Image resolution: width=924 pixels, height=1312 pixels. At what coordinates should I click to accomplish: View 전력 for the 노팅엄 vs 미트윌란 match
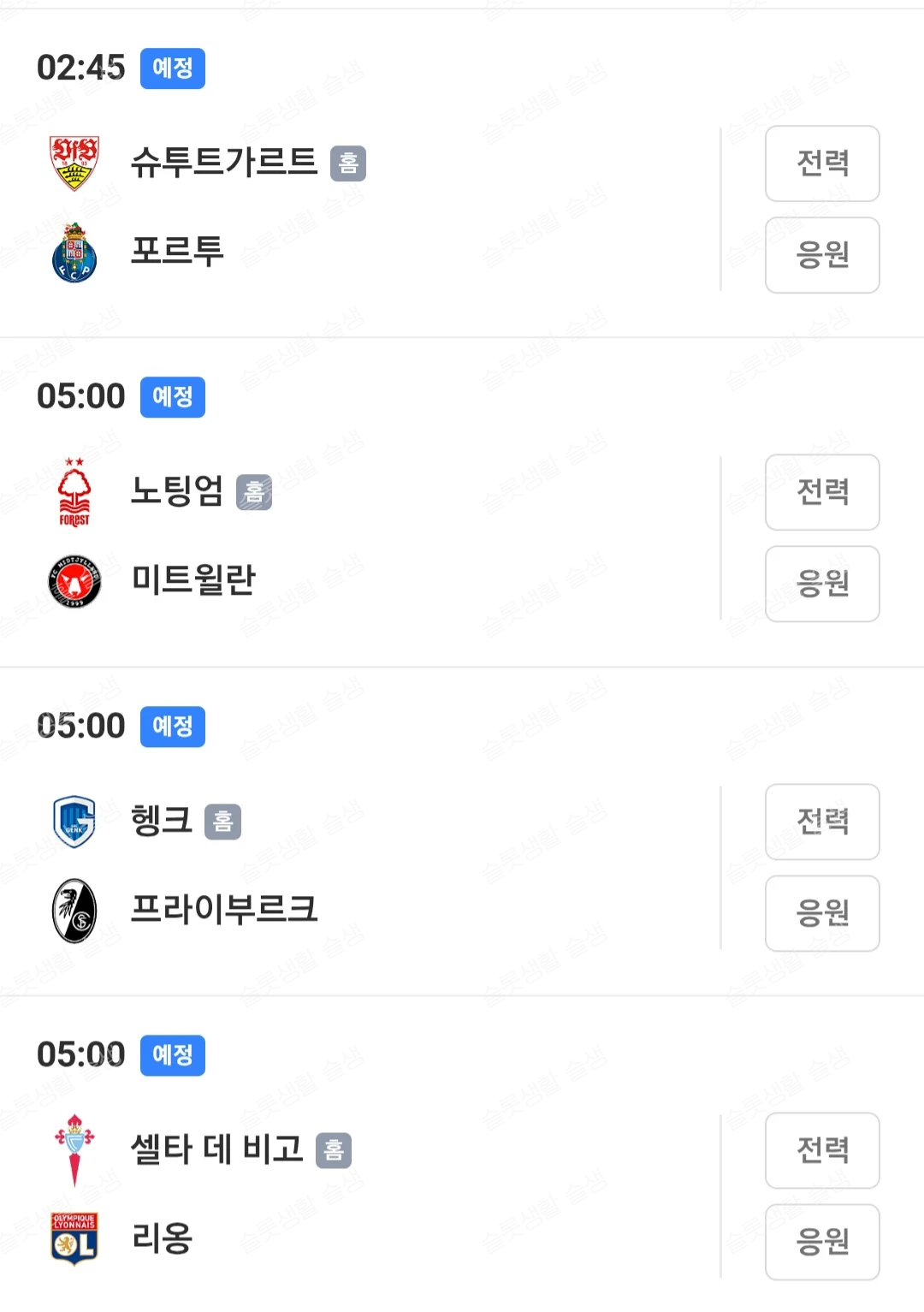coord(821,492)
